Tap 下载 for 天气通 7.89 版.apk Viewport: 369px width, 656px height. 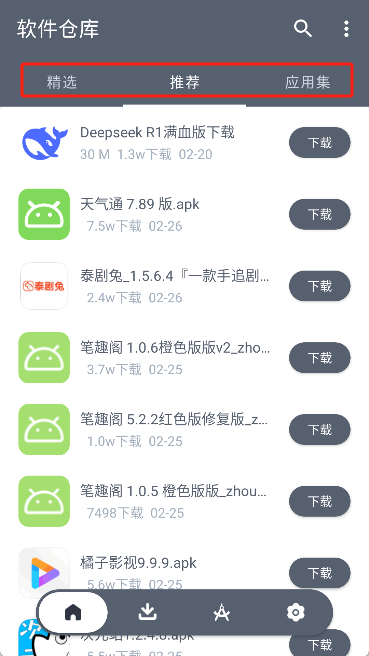320,214
